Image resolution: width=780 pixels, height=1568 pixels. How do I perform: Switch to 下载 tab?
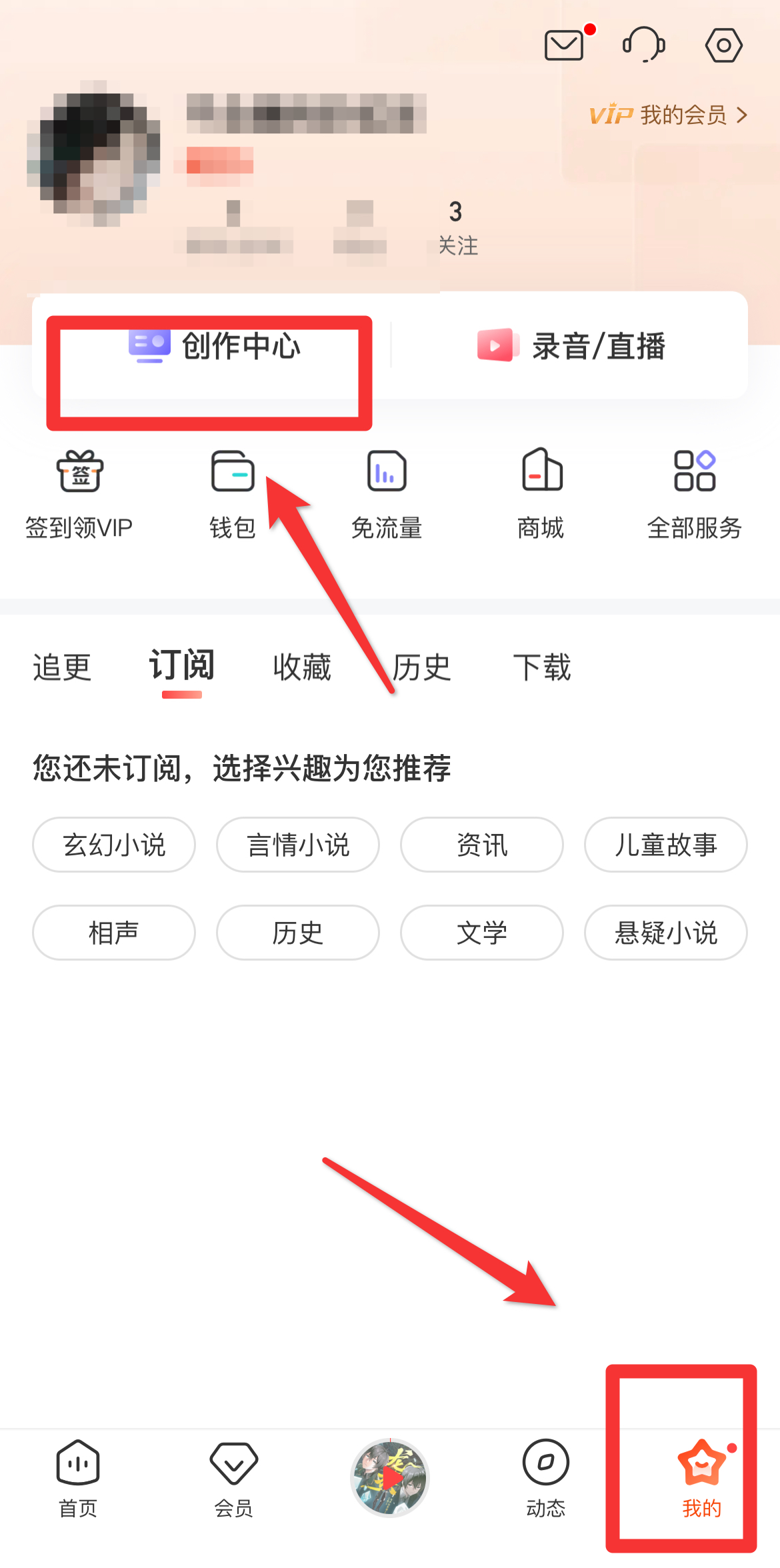click(x=542, y=667)
